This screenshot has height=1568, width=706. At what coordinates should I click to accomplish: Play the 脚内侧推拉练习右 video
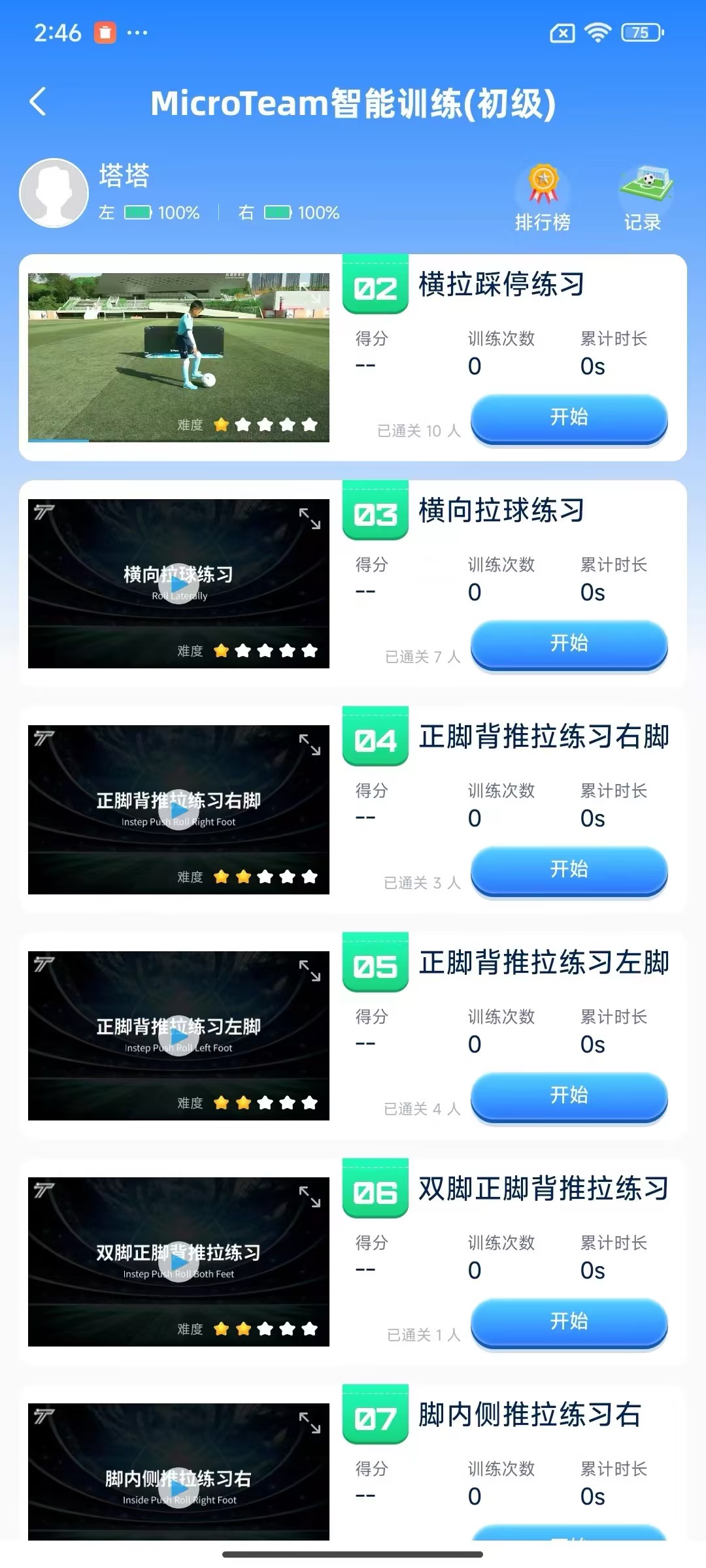178,1488
